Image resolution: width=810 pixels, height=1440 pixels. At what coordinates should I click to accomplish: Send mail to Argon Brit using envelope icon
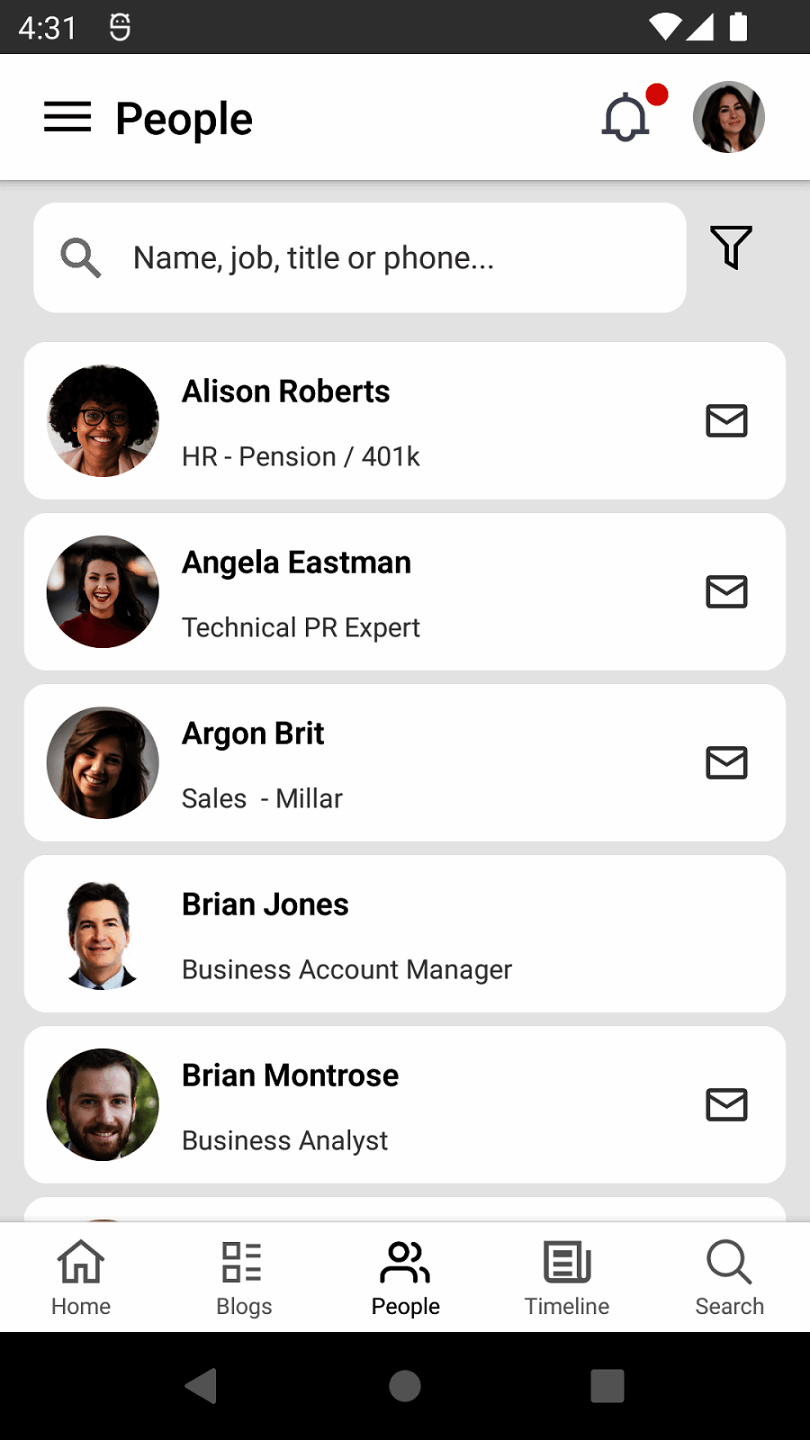coord(727,762)
